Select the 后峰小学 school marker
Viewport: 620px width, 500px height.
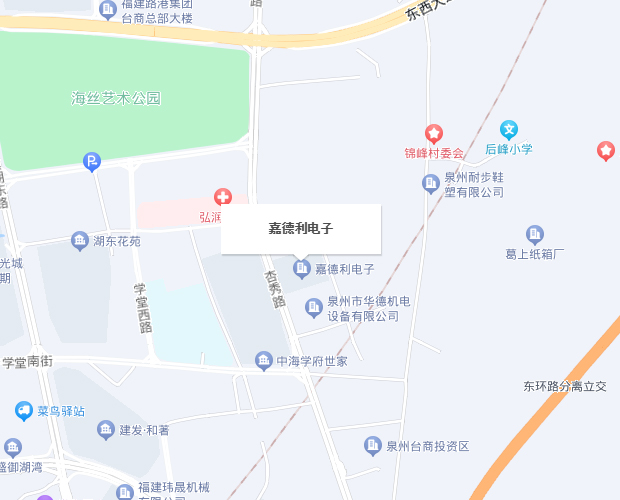pyautogui.click(x=509, y=129)
